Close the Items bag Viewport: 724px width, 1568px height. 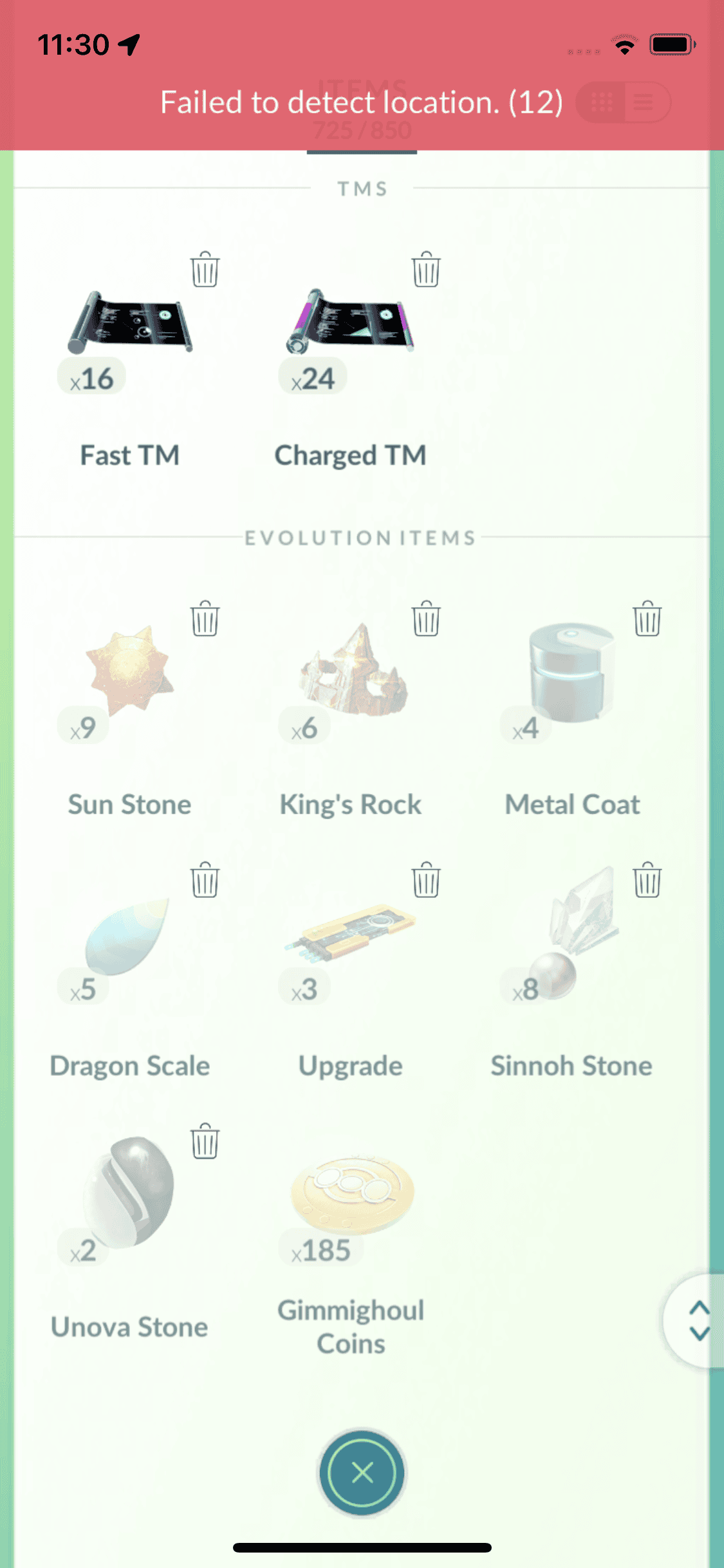pos(362,1472)
